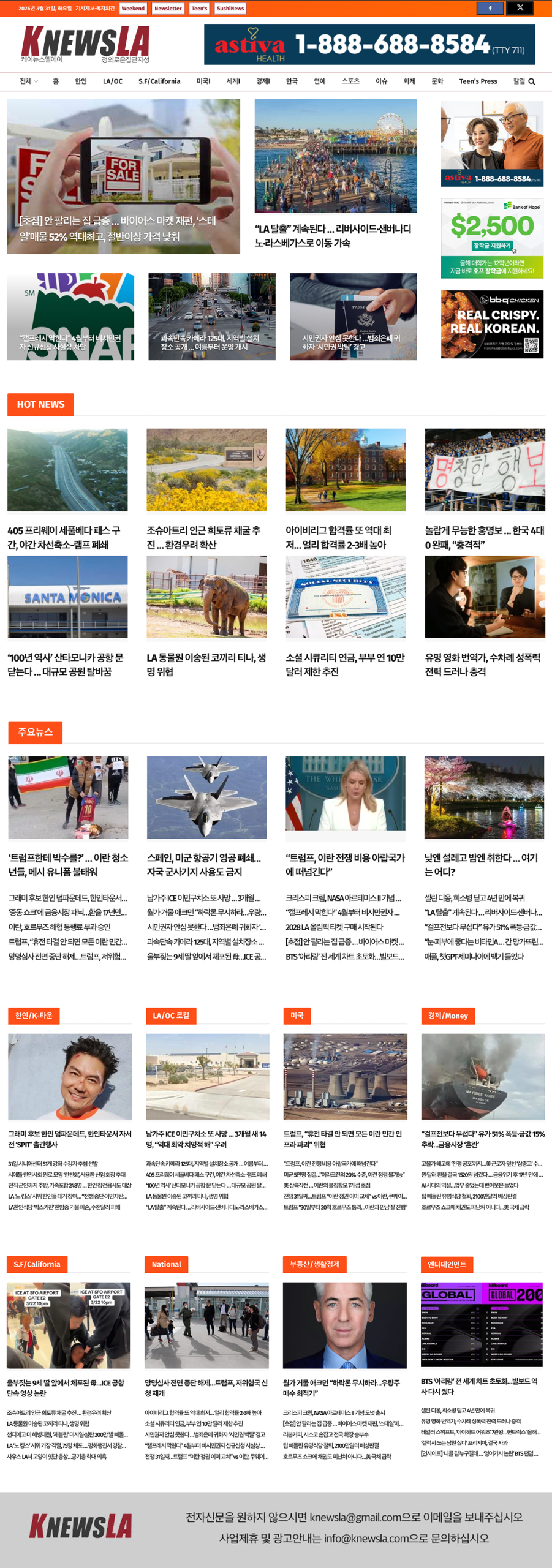Image resolution: width=552 pixels, height=1568 pixels.
Task: Open the passport 시민권자 article tile
Action: click(x=353, y=316)
